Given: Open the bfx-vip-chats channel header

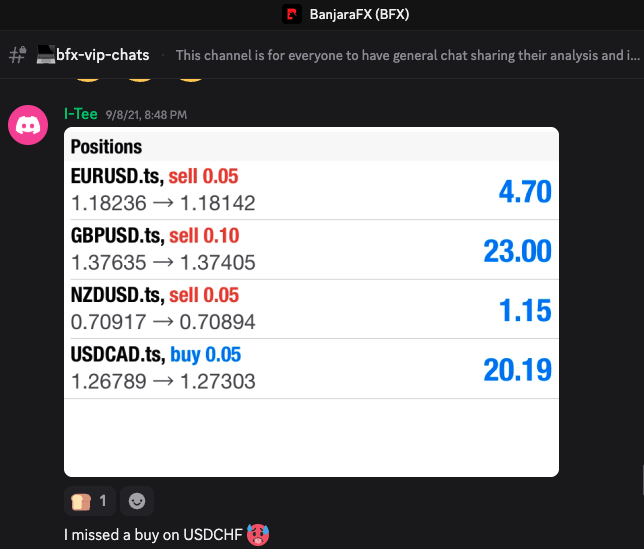Looking at the screenshot, I should [x=100, y=55].
